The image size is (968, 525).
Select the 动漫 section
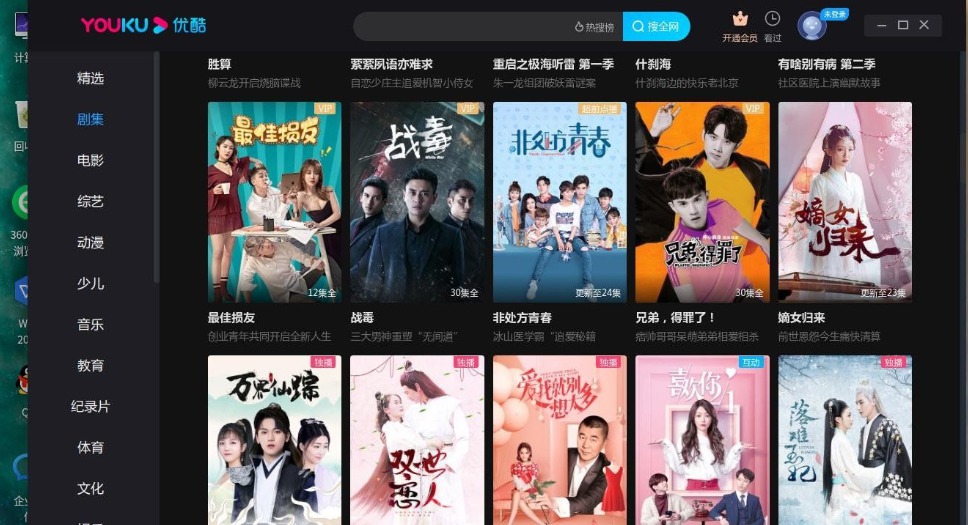click(90, 242)
